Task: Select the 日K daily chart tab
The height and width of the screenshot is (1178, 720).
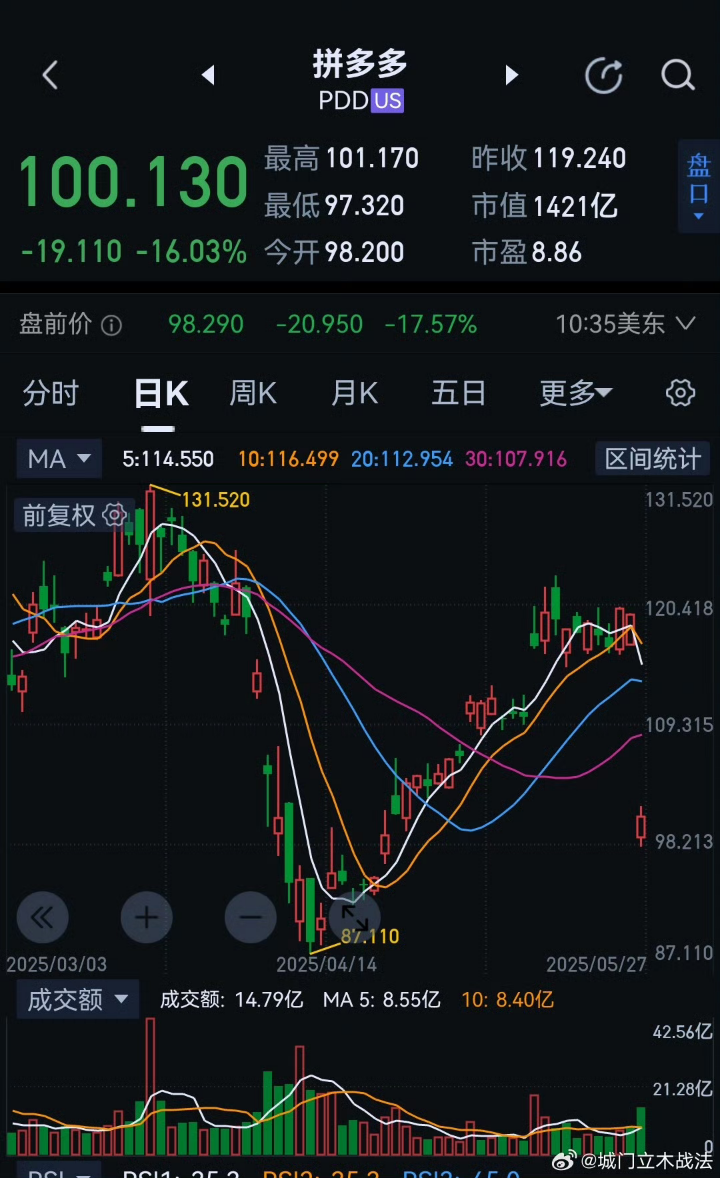Action: pyautogui.click(x=161, y=393)
